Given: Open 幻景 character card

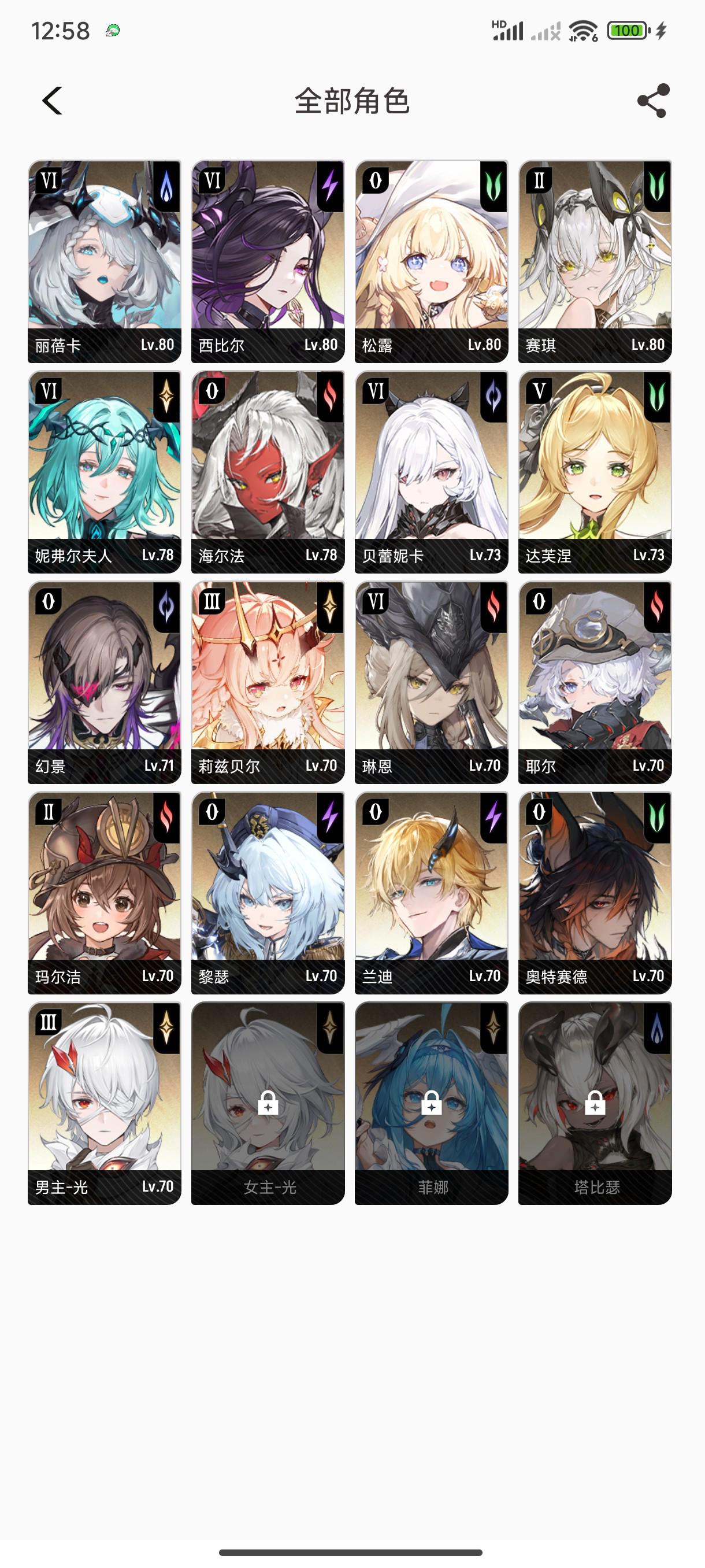Looking at the screenshot, I should [104, 682].
